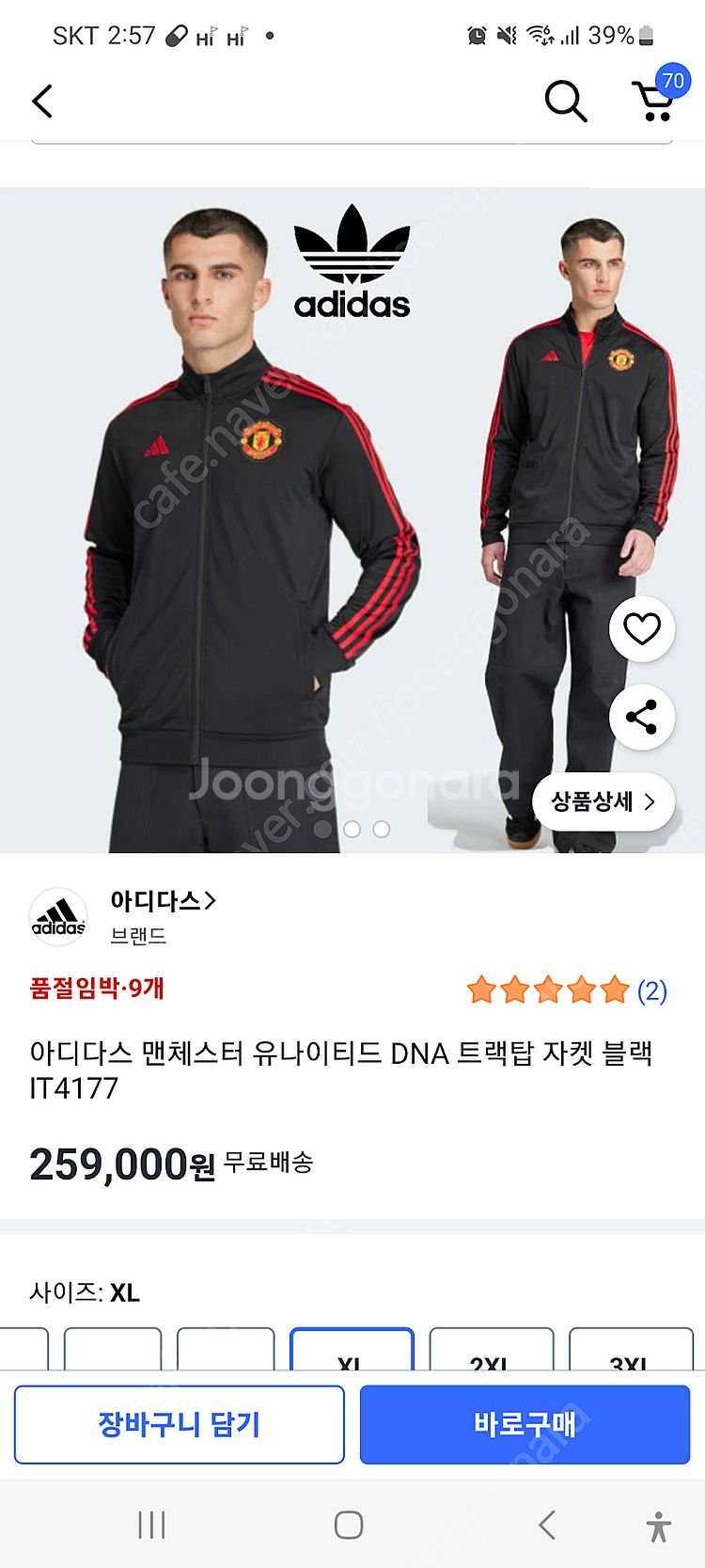Go to home screen via navigation bar
705x1568 pixels.
point(349,1525)
